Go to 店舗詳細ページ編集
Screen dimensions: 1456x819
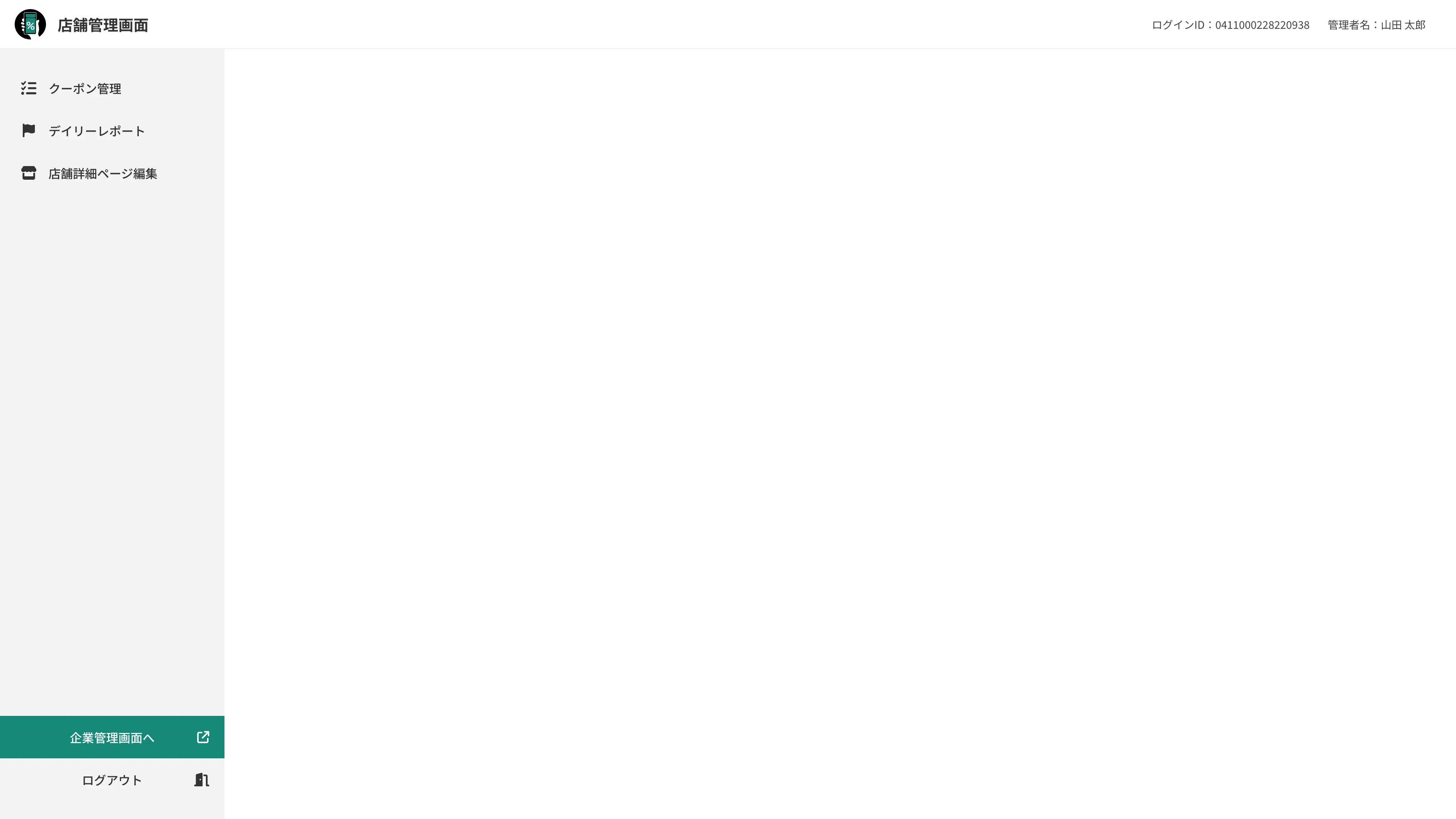102,174
